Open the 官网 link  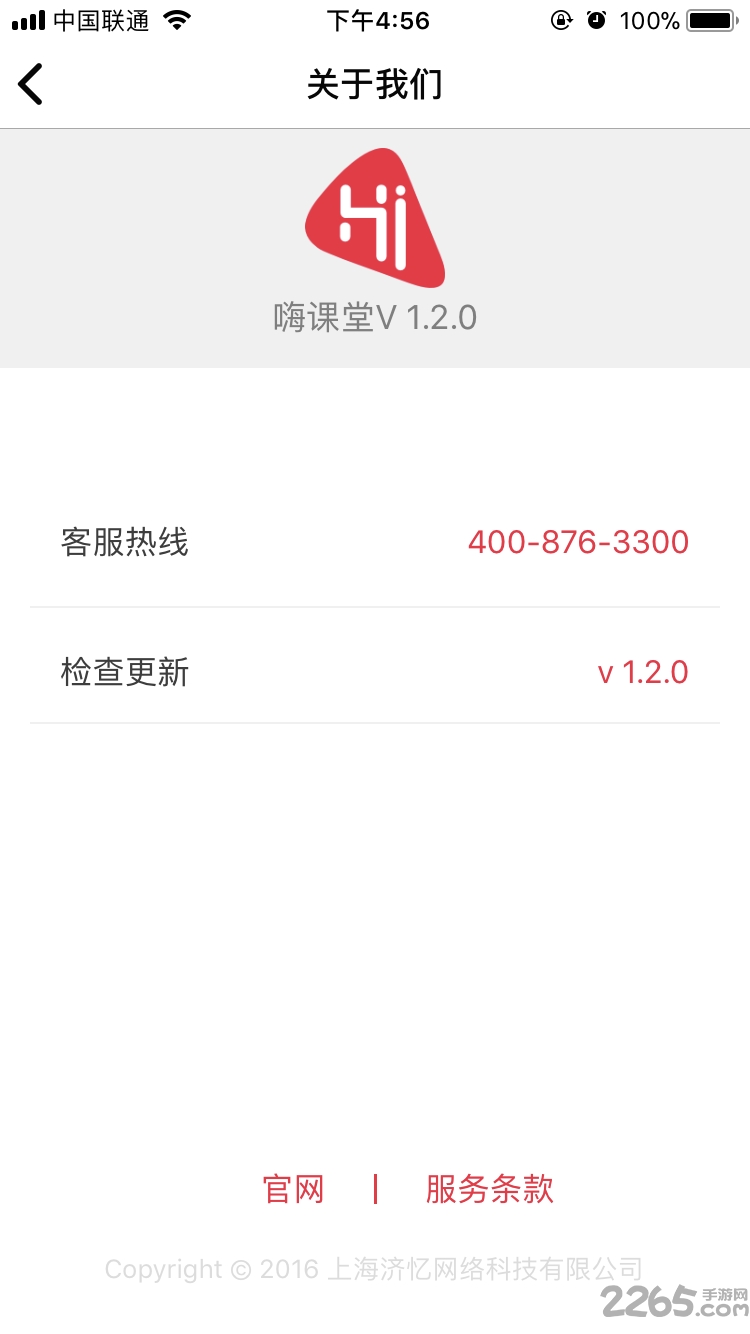click(x=293, y=1189)
